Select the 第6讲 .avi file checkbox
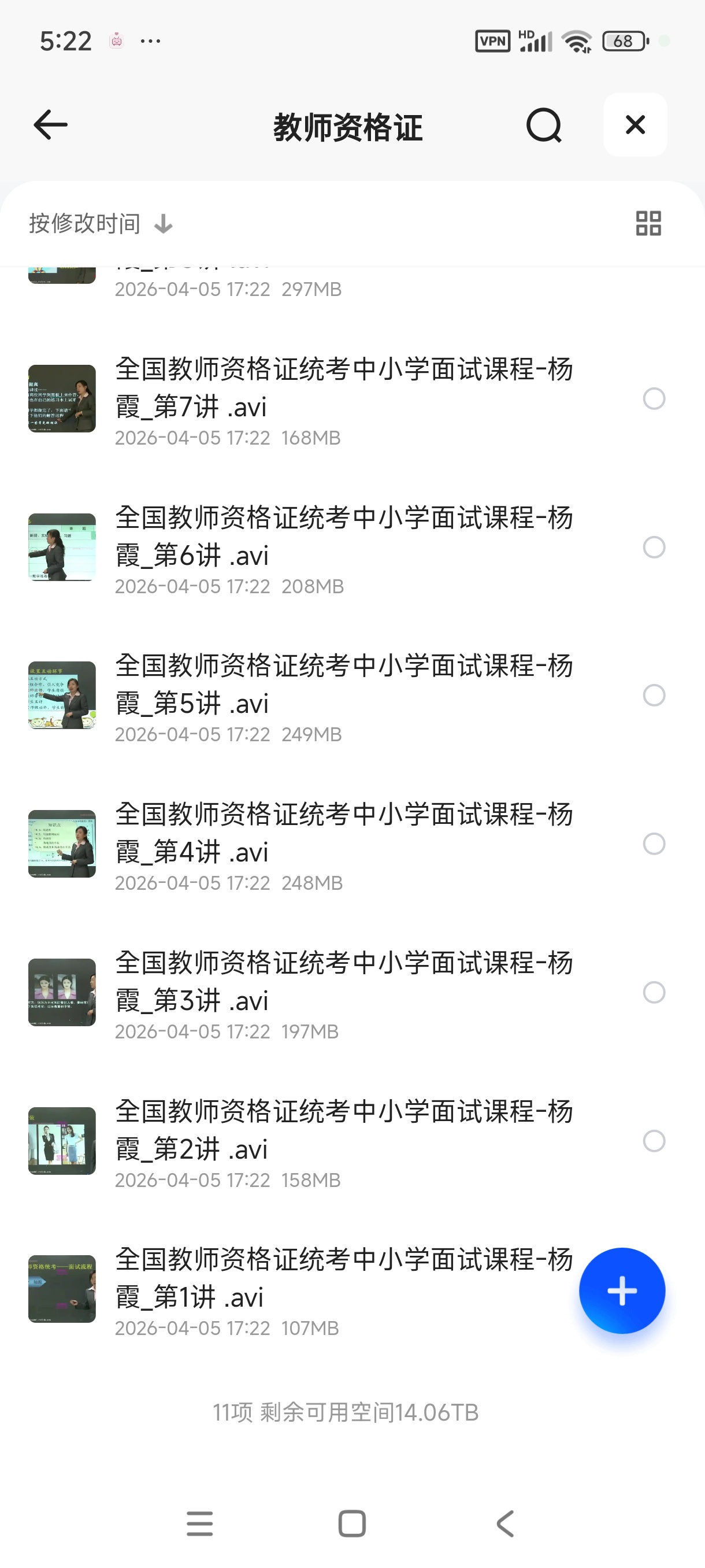Viewport: 705px width, 1568px height. [654, 547]
